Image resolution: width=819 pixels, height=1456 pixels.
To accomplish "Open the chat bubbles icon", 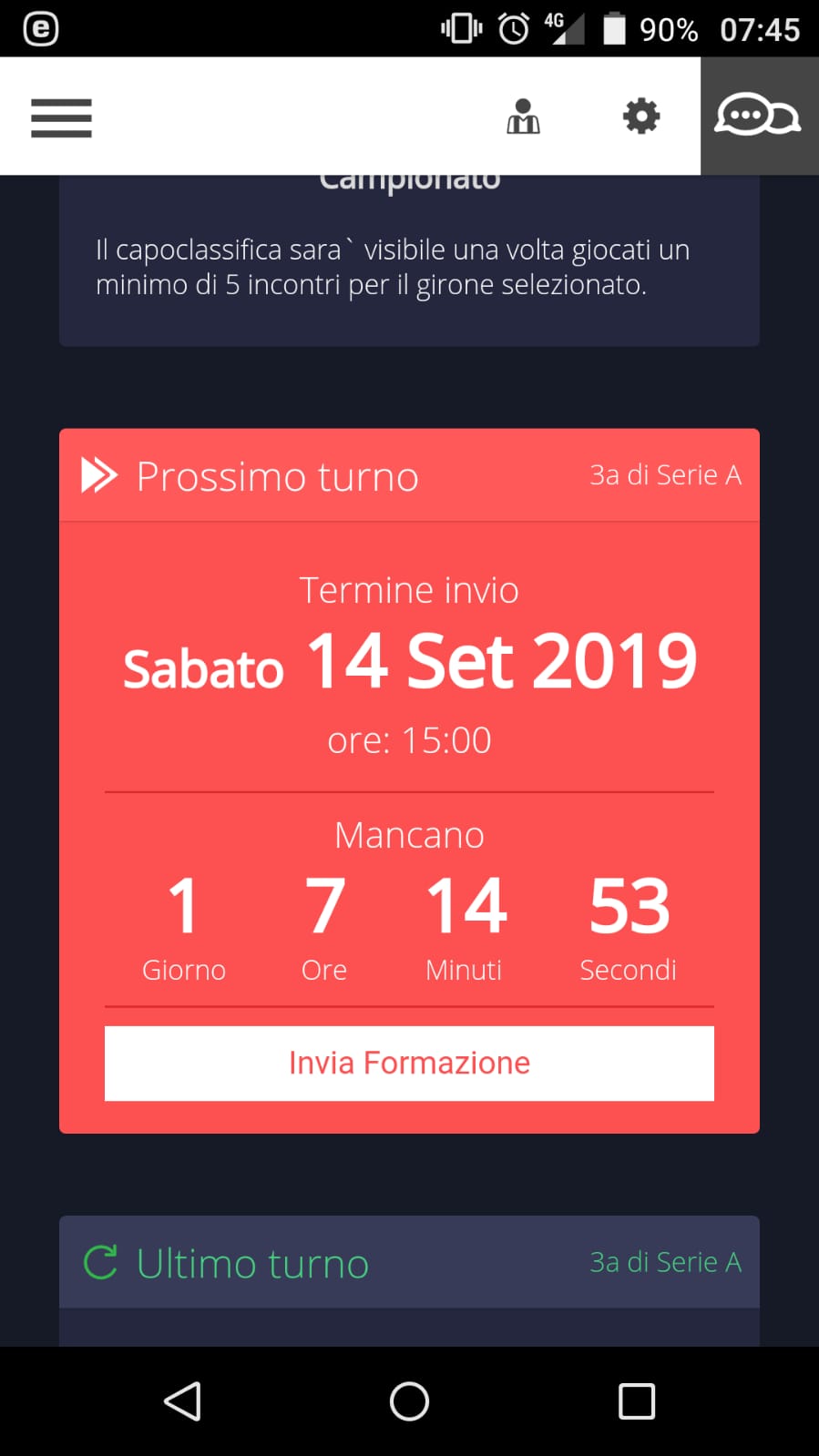I will 759,116.
